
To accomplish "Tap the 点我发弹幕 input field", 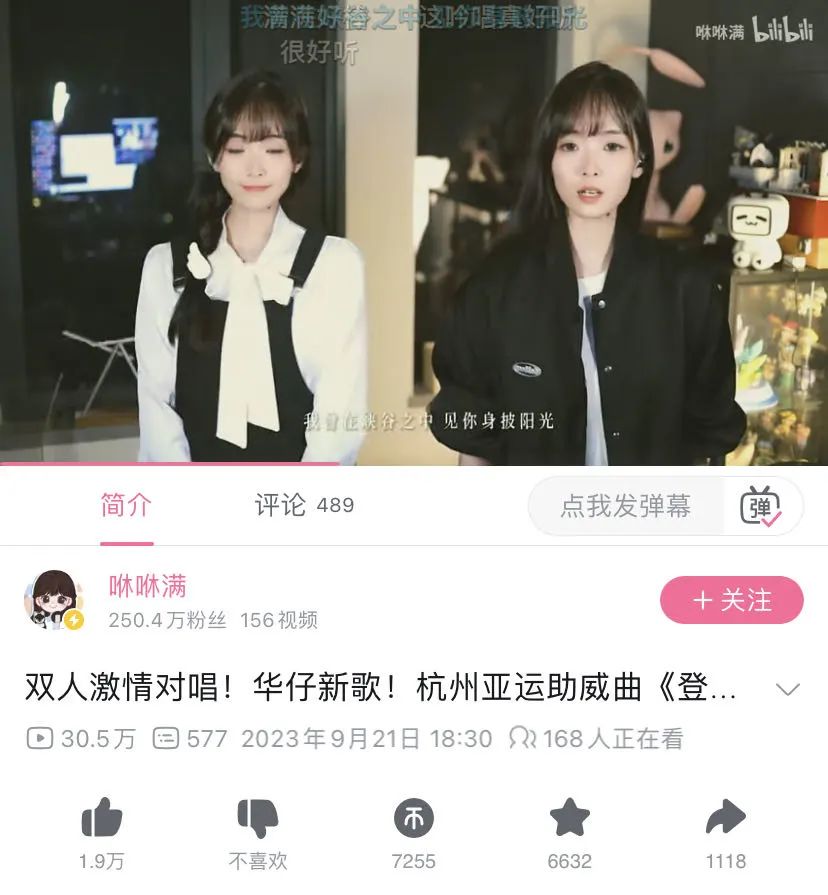I will pos(625,506).
